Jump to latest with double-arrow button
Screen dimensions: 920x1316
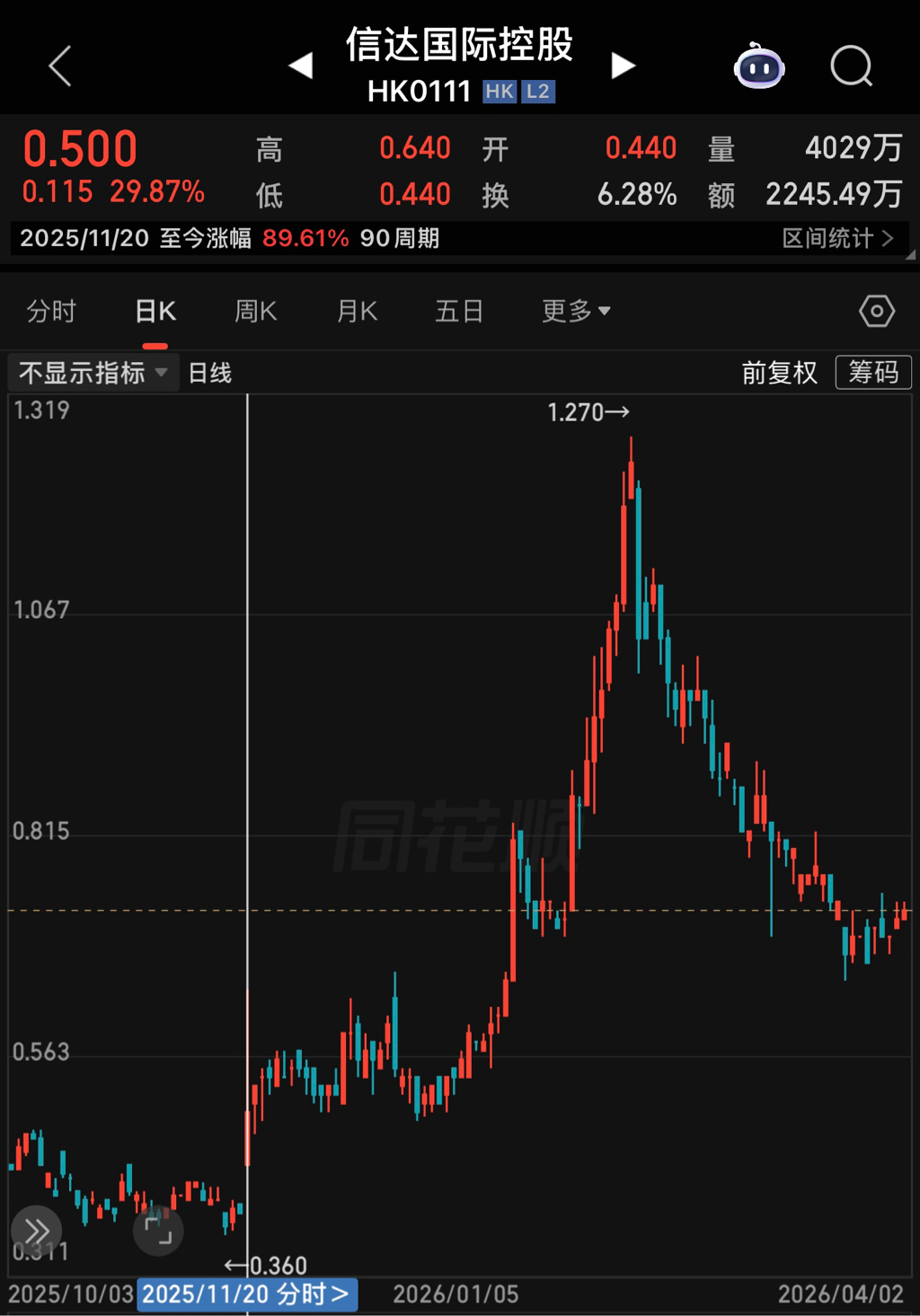[x=37, y=1231]
